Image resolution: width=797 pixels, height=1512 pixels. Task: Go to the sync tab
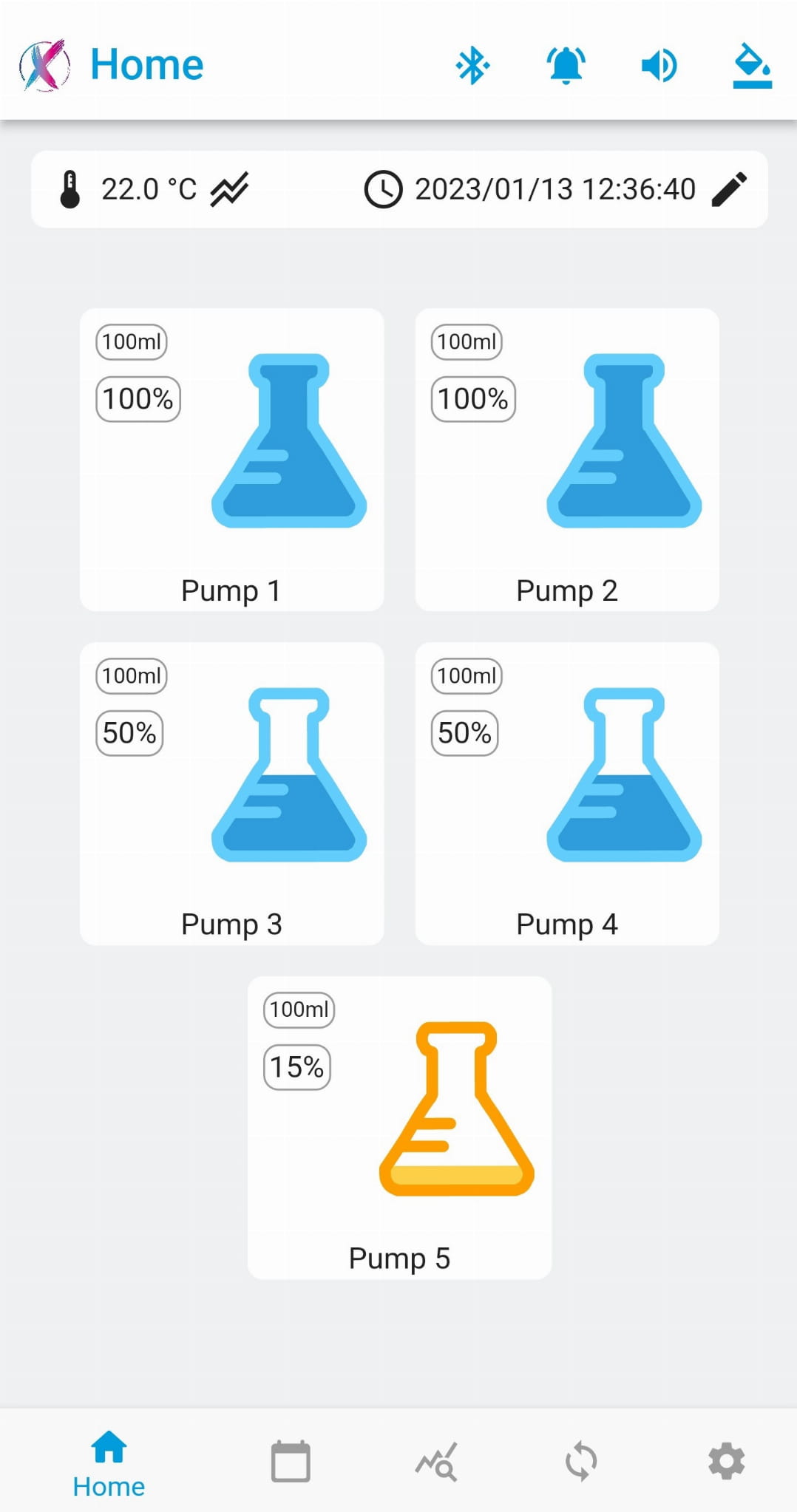(581, 1461)
